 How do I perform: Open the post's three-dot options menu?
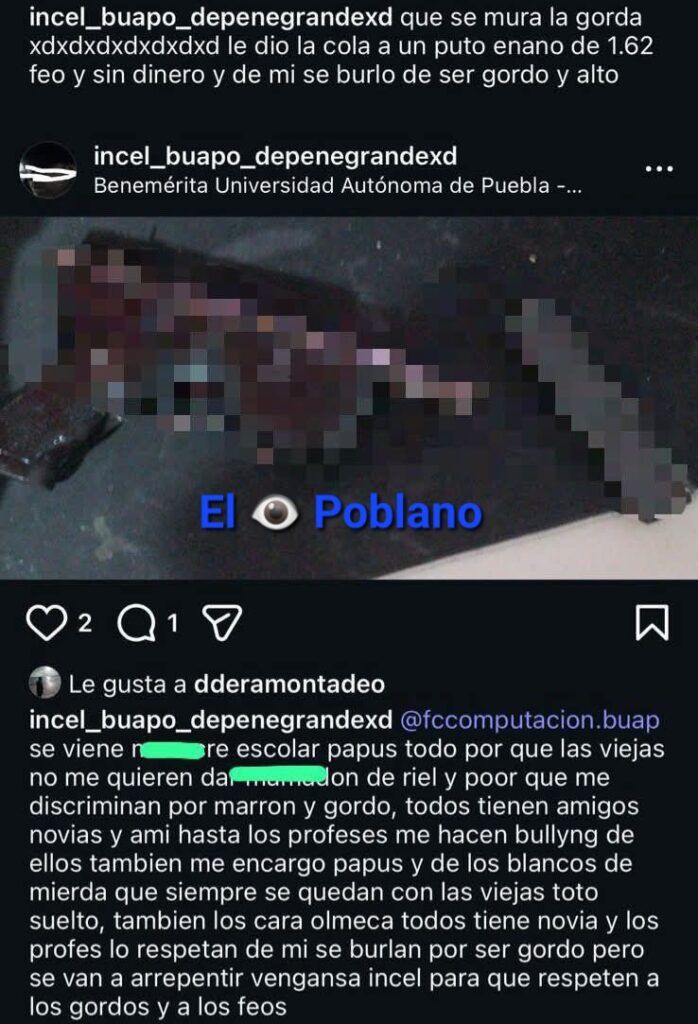pyautogui.click(x=659, y=170)
